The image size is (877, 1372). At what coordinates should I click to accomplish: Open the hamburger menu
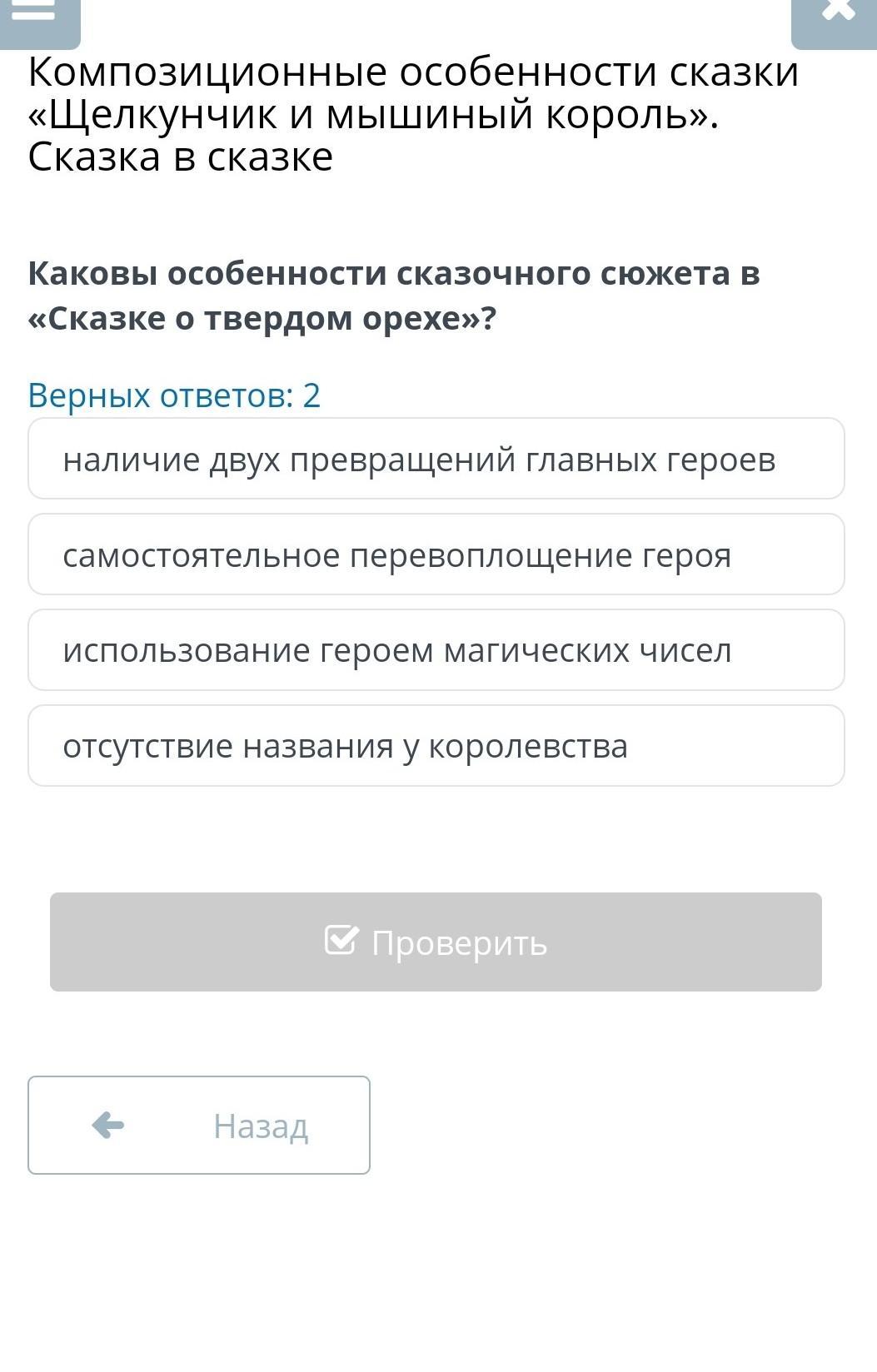click(35, 15)
